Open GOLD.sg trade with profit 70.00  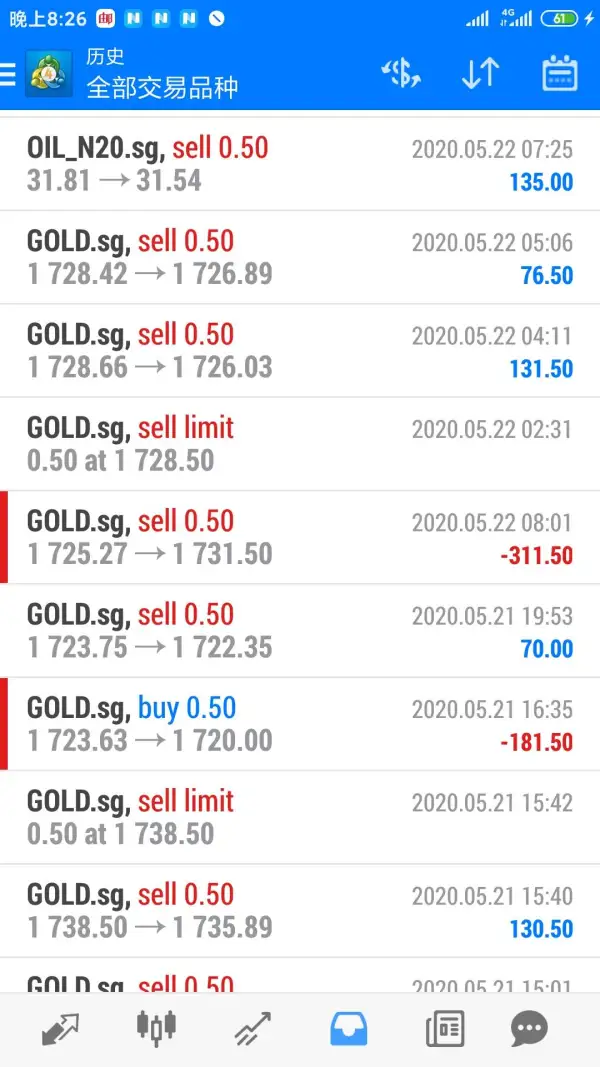(x=300, y=631)
